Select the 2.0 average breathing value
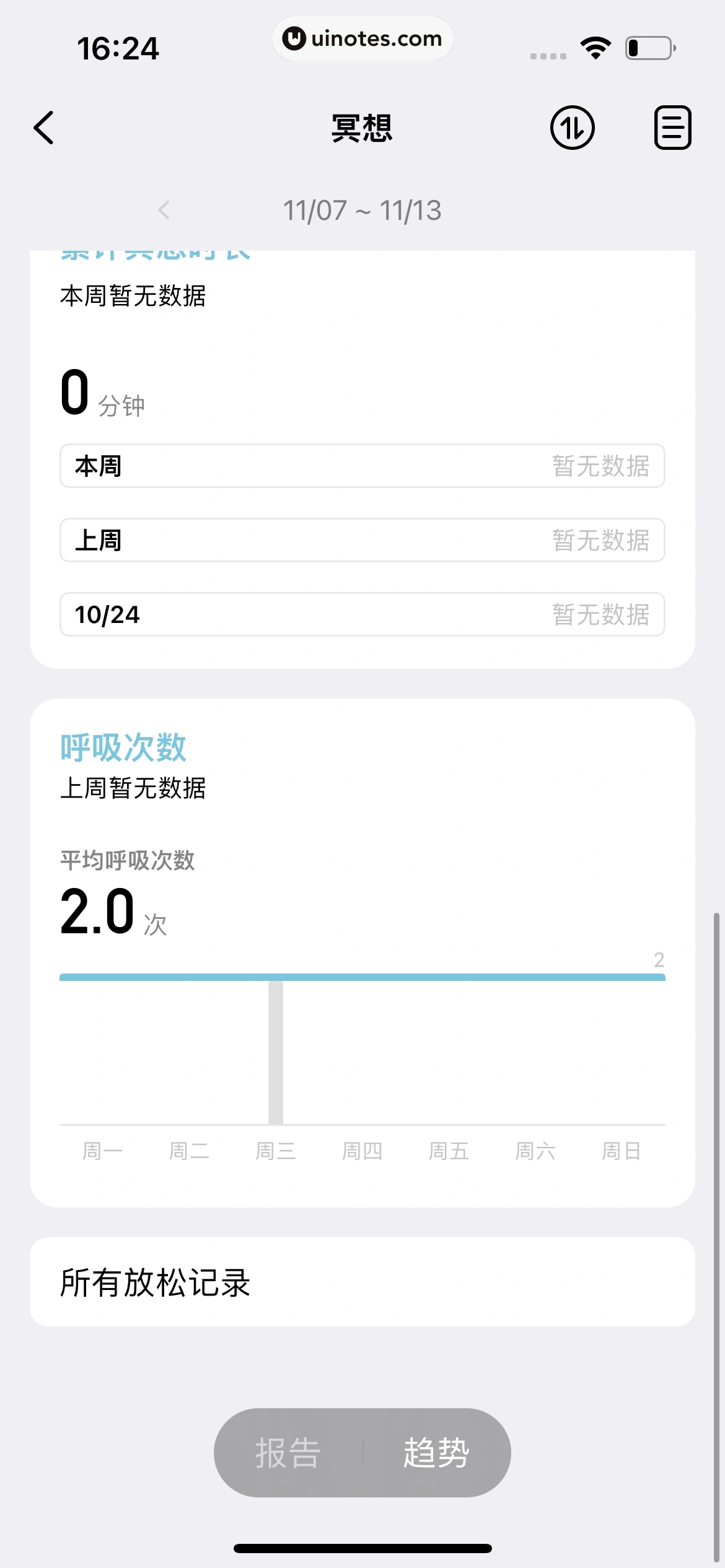The height and width of the screenshot is (1568, 725). (96, 910)
